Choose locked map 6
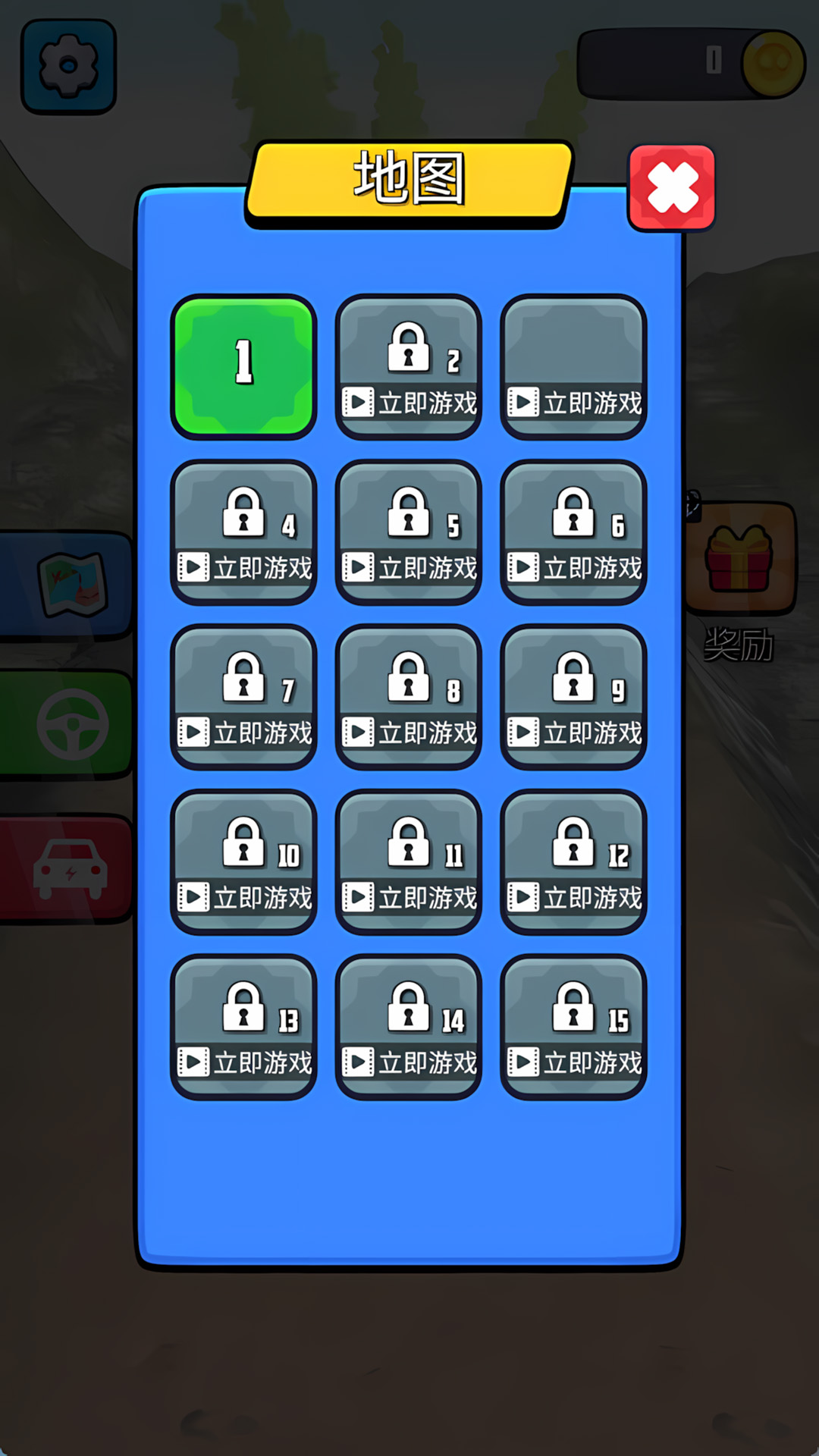 573,532
